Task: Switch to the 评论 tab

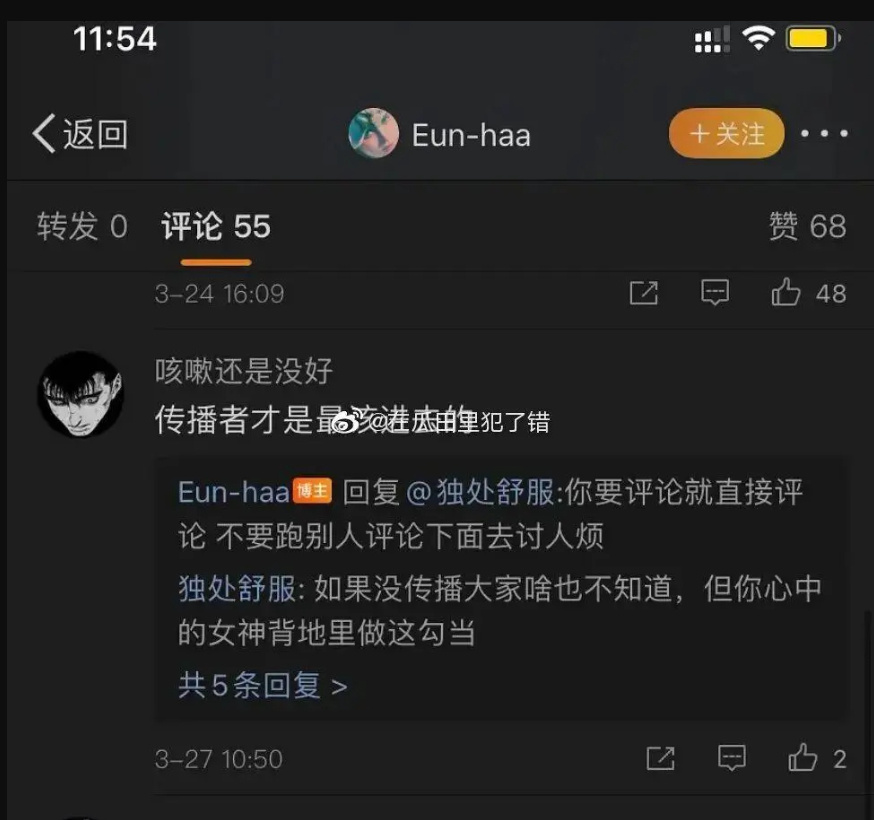Action: click(x=216, y=227)
